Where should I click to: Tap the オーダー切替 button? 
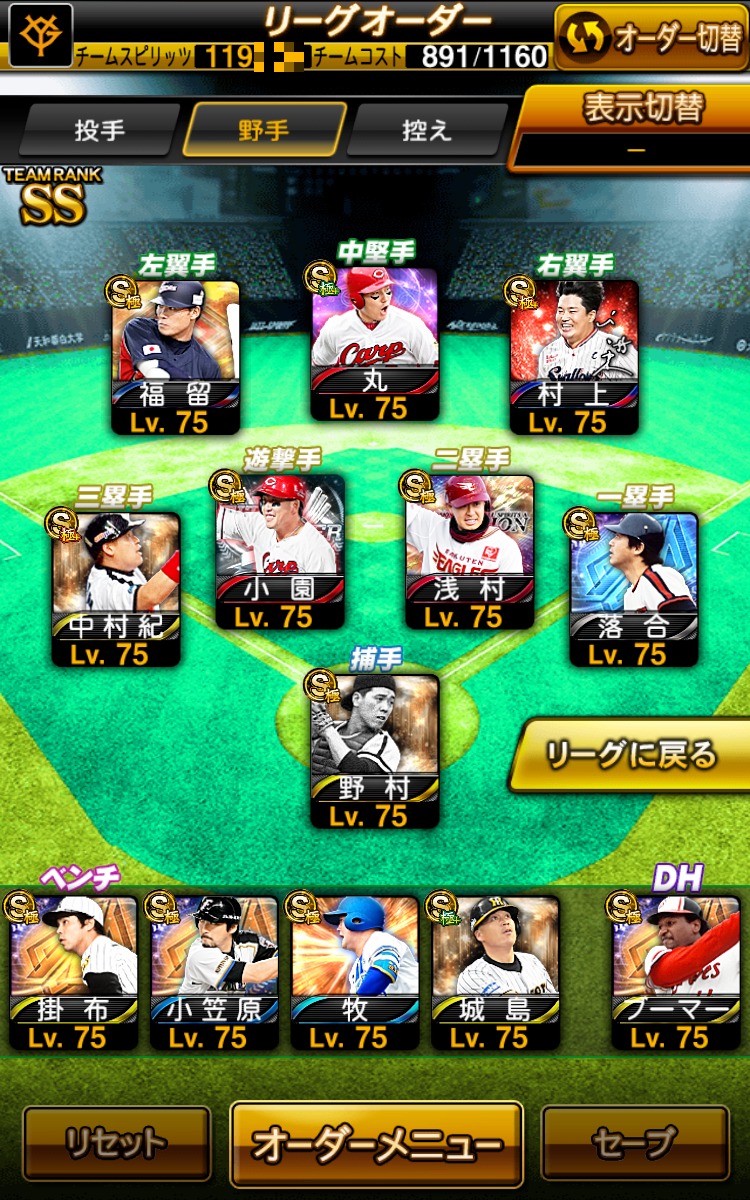(651, 37)
